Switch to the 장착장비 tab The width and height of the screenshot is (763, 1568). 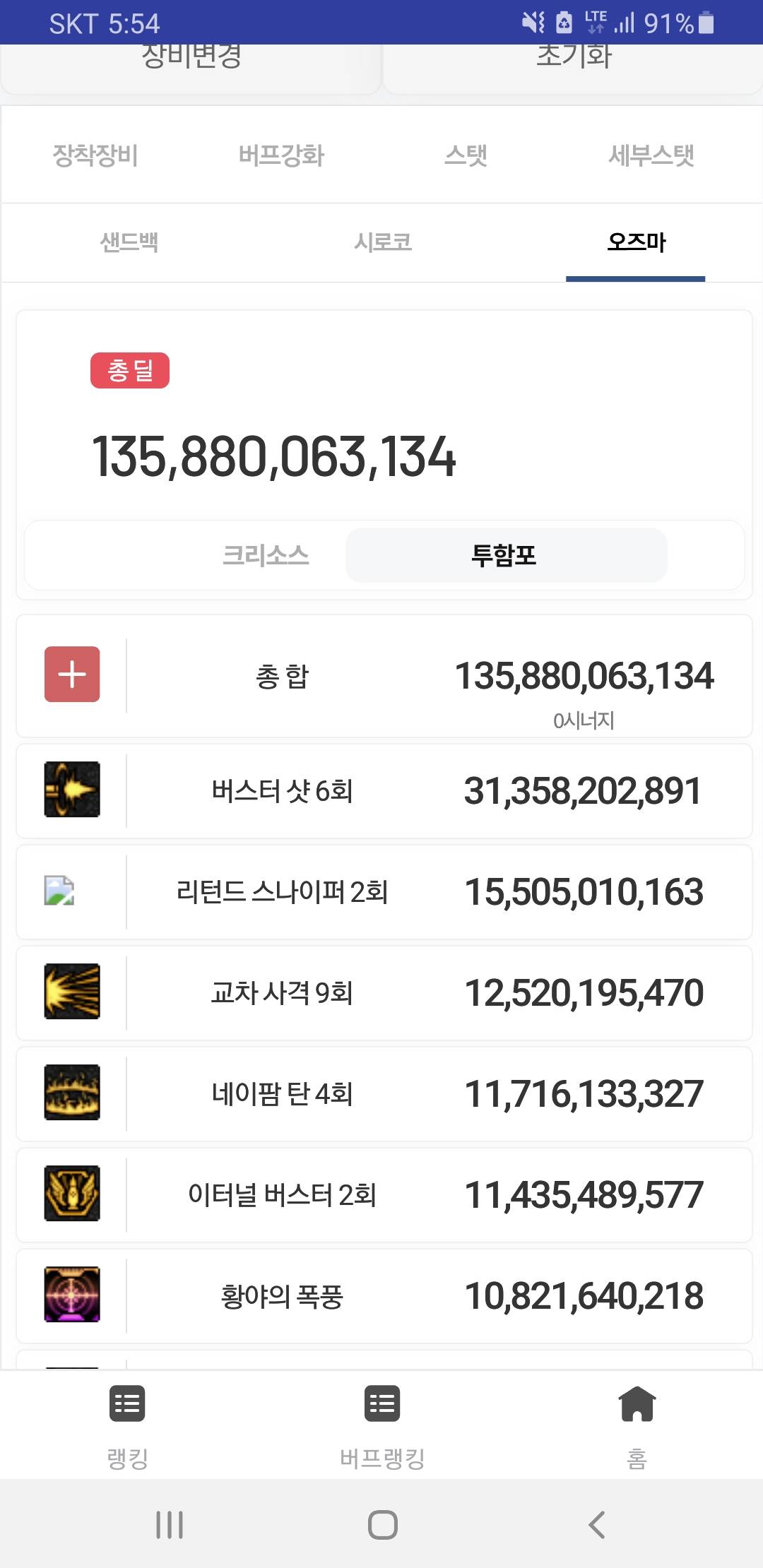click(x=96, y=155)
